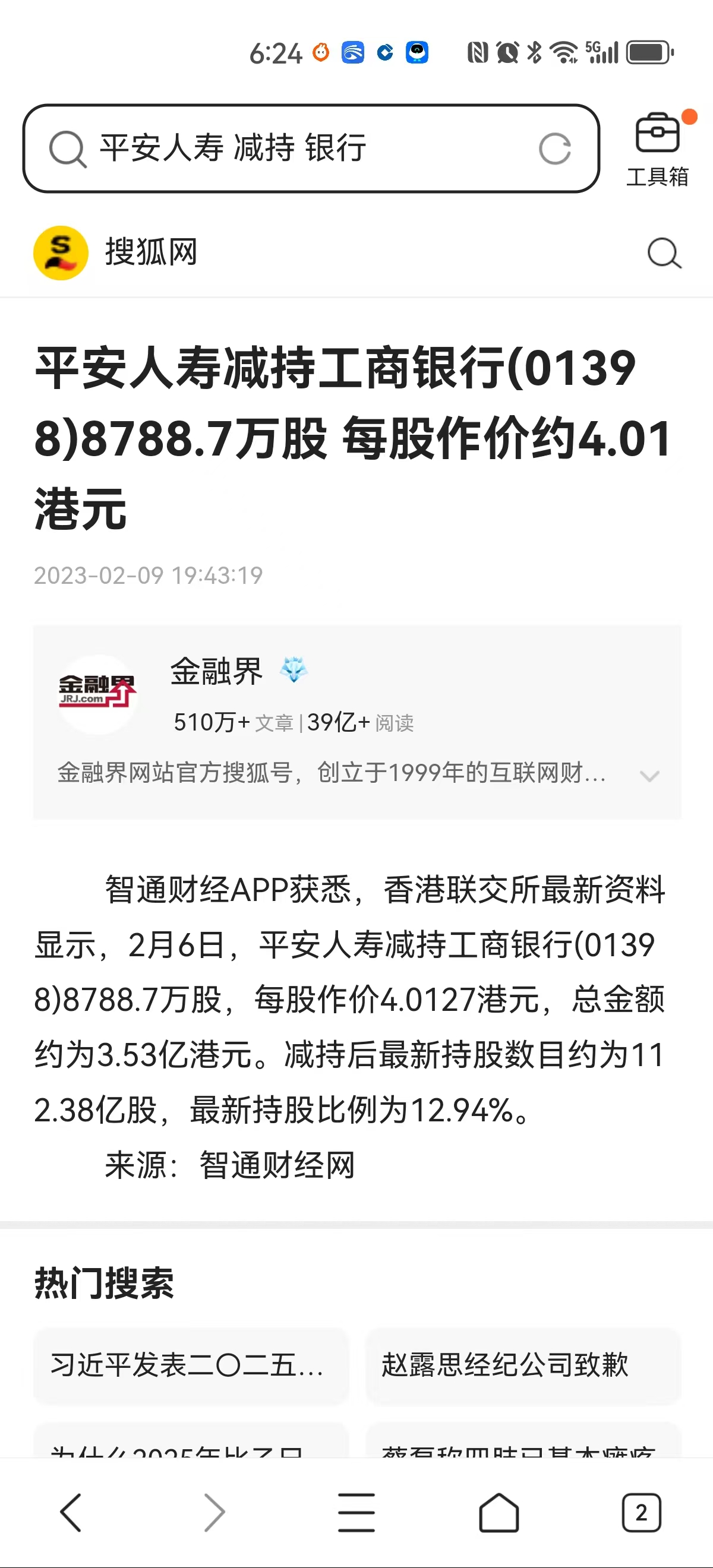Open the 工具箱 toolbox
The image size is (713, 1568).
click(658, 149)
